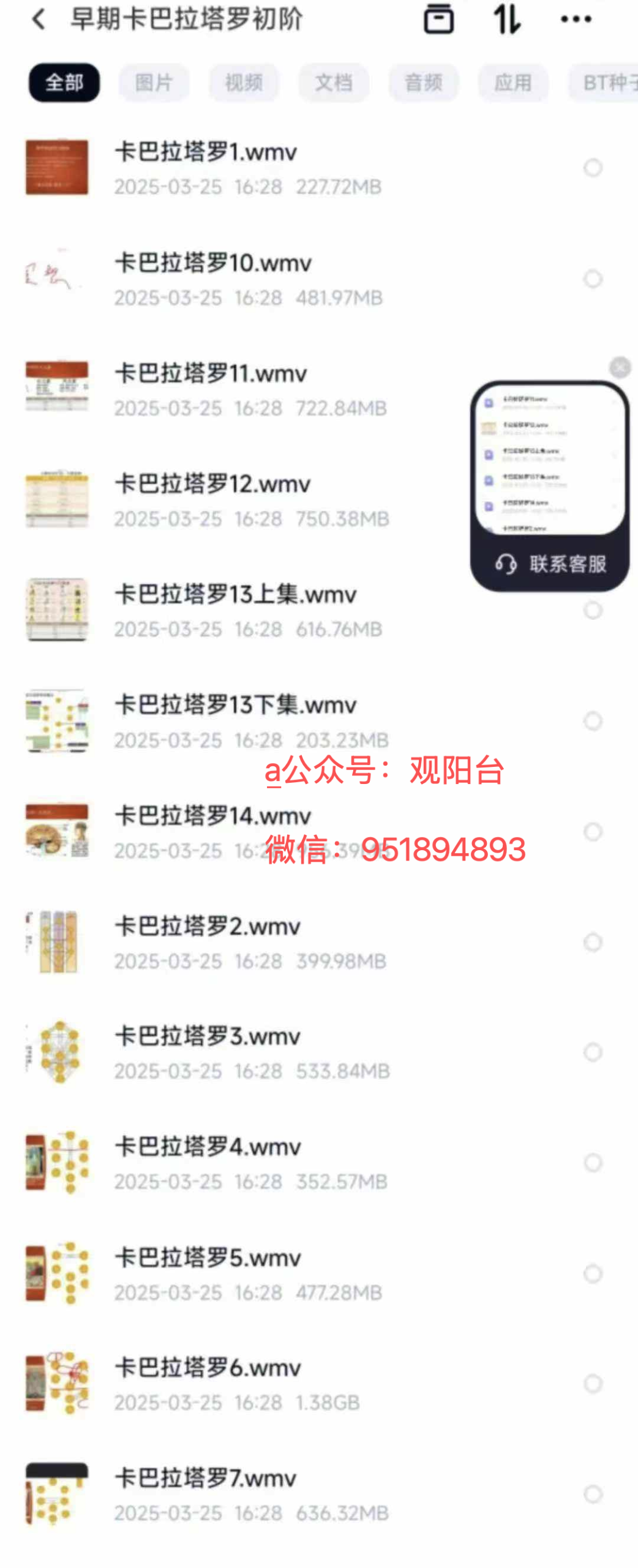The width and height of the screenshot is (638, 1568).
Task: Open the sort order options
Action: click(507, 19)
